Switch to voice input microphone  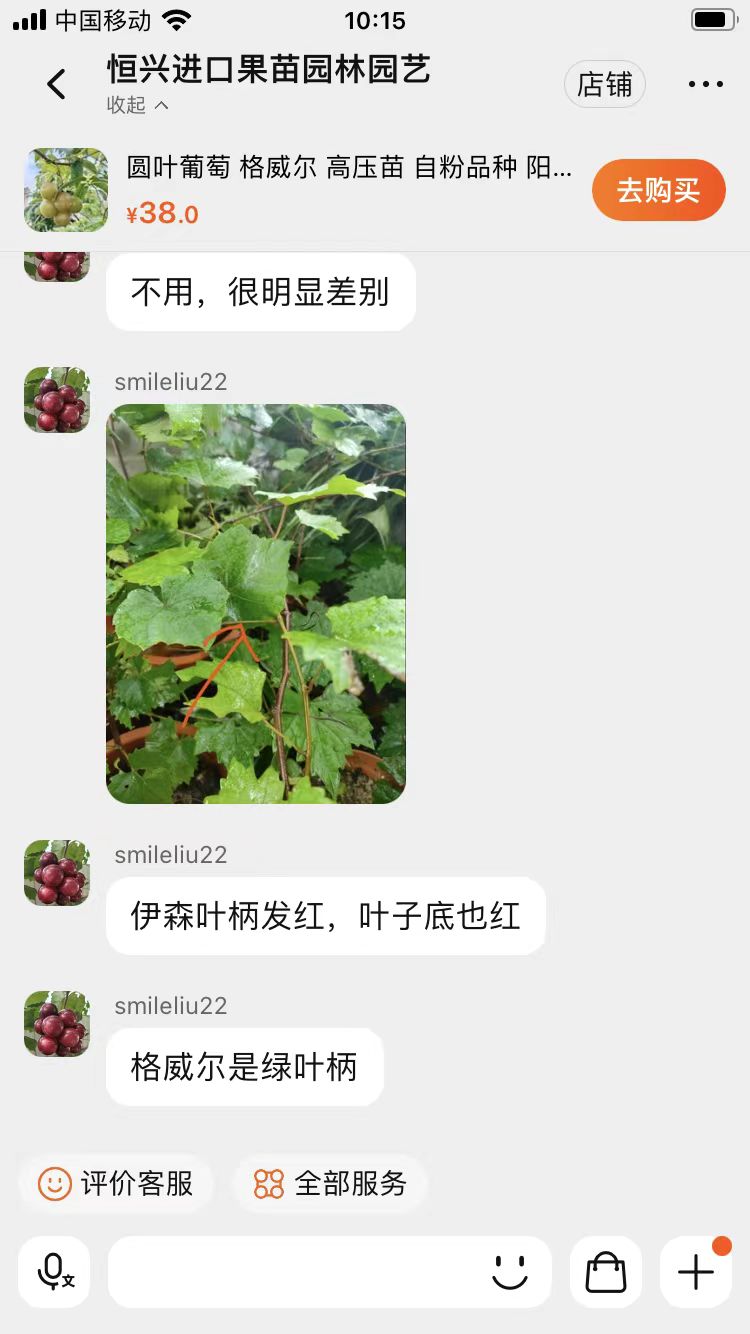click(54, 1272)
